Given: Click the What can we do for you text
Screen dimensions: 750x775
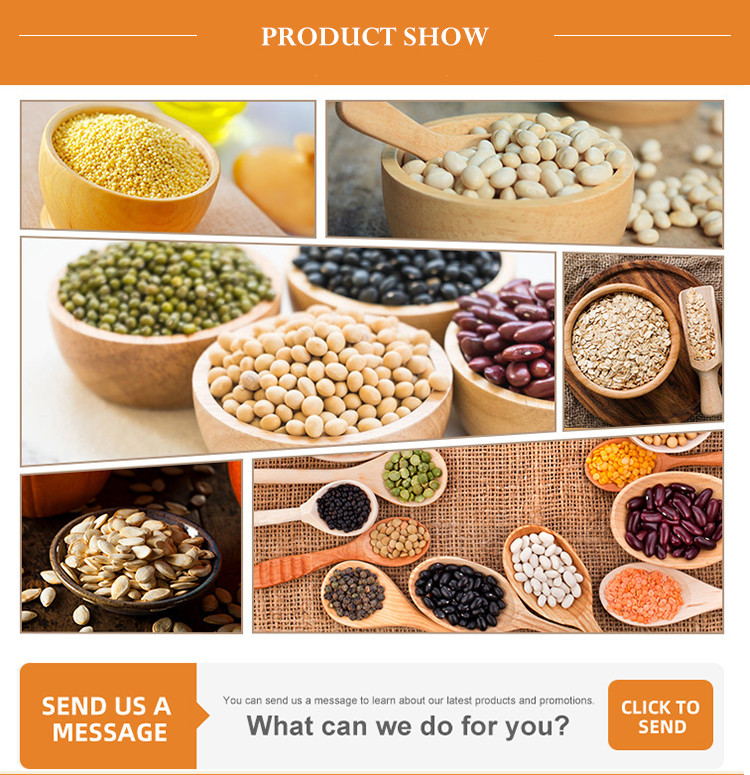Looking at the screenshot, I should (412, 723).
